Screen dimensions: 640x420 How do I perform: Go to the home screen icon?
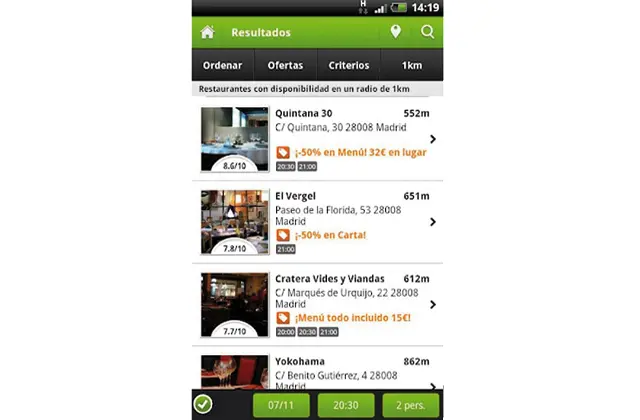[207, 32]
